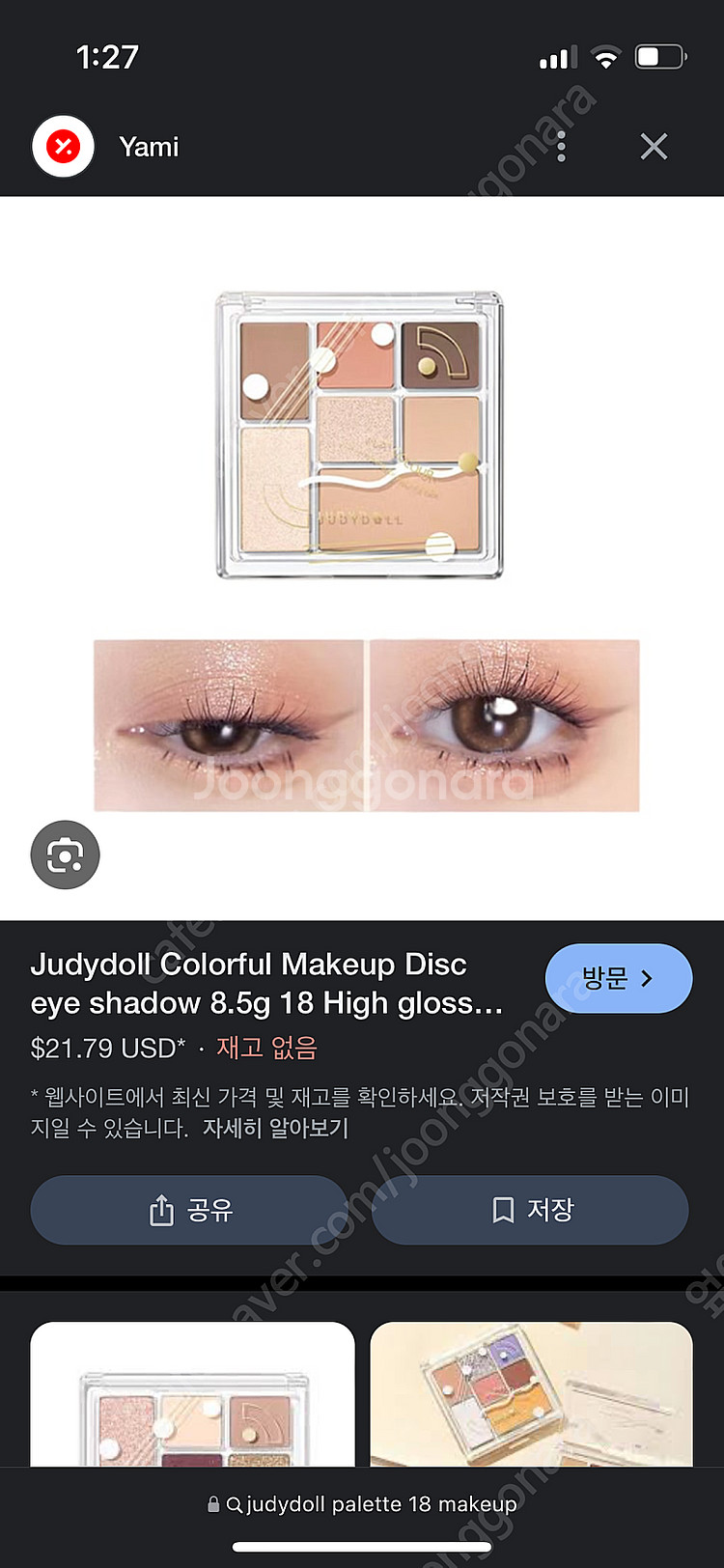Tap the 방문 button to visit the site
The image size is (724, 1568).
click(x=618, y=978)
